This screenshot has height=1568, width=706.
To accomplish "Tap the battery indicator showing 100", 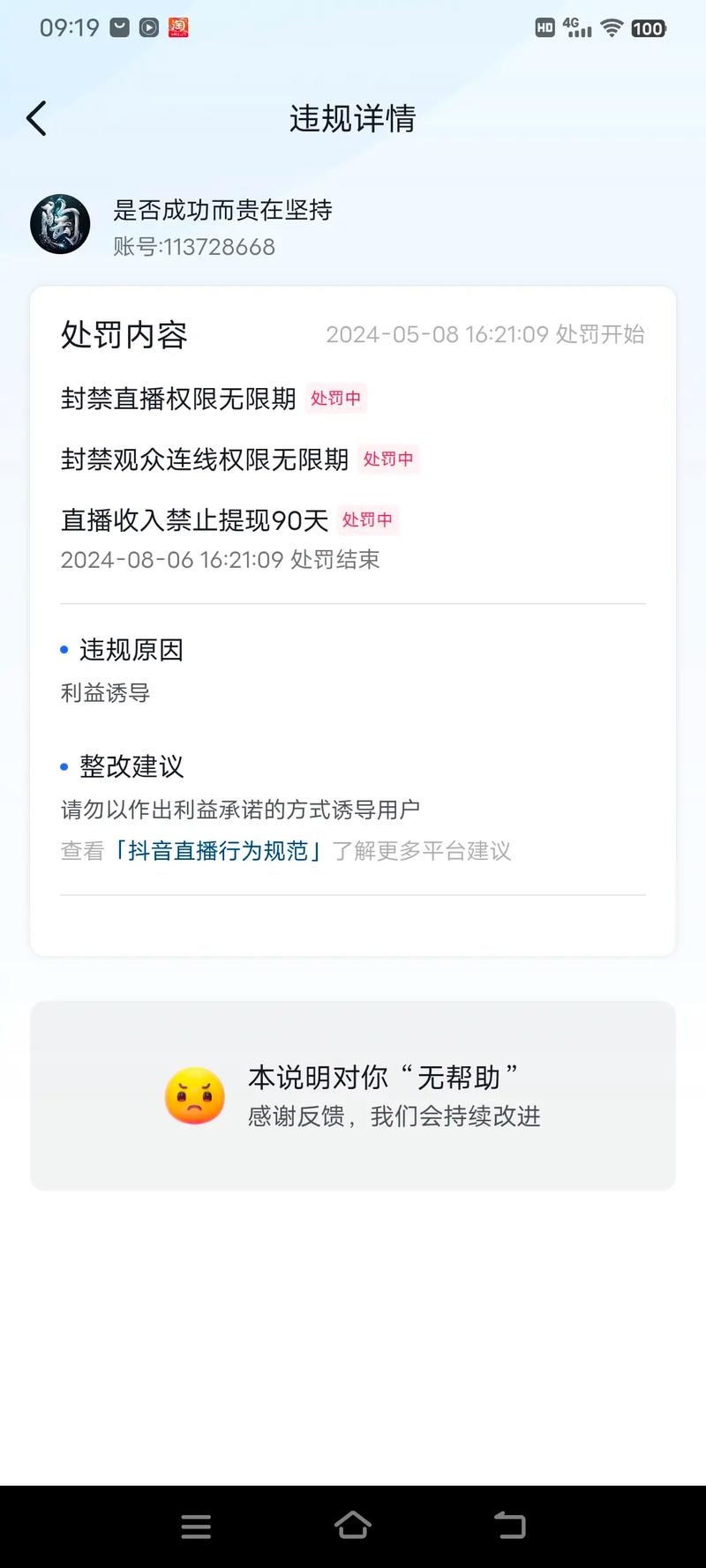I will (x=649, y=27).
